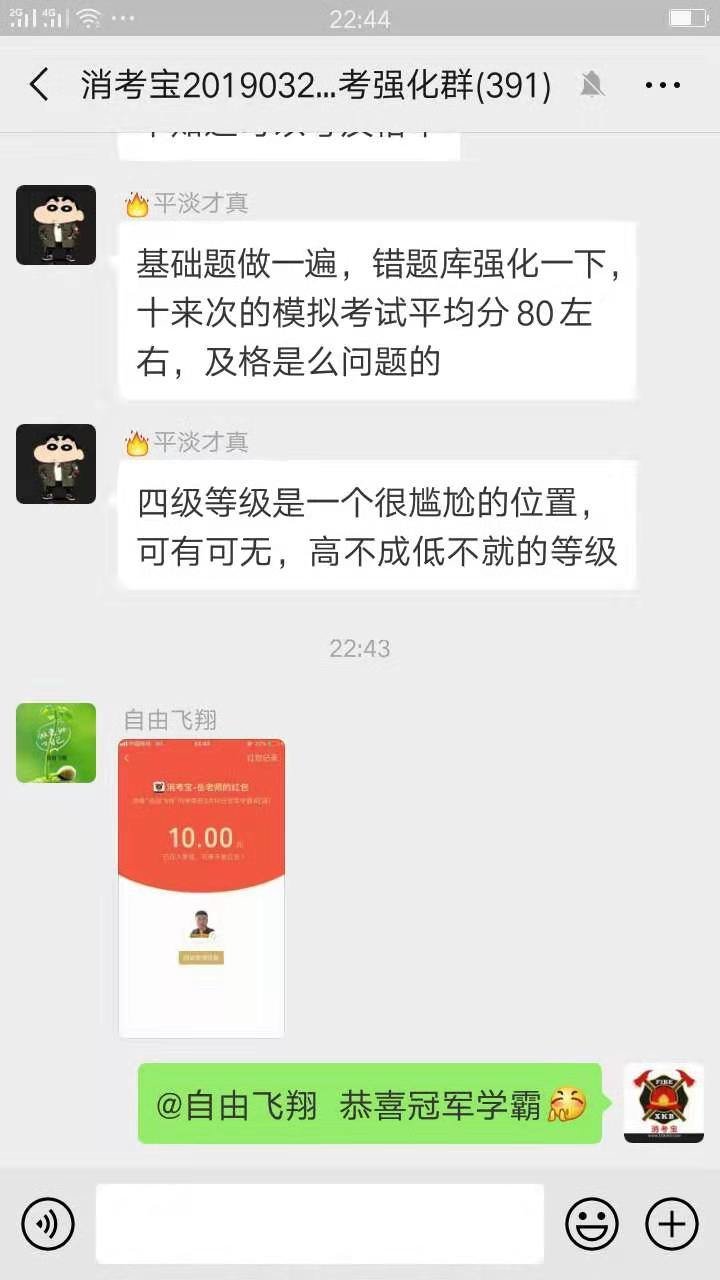Go back from the group chat
The image size is (720, 1280).
tap(39, 85)
